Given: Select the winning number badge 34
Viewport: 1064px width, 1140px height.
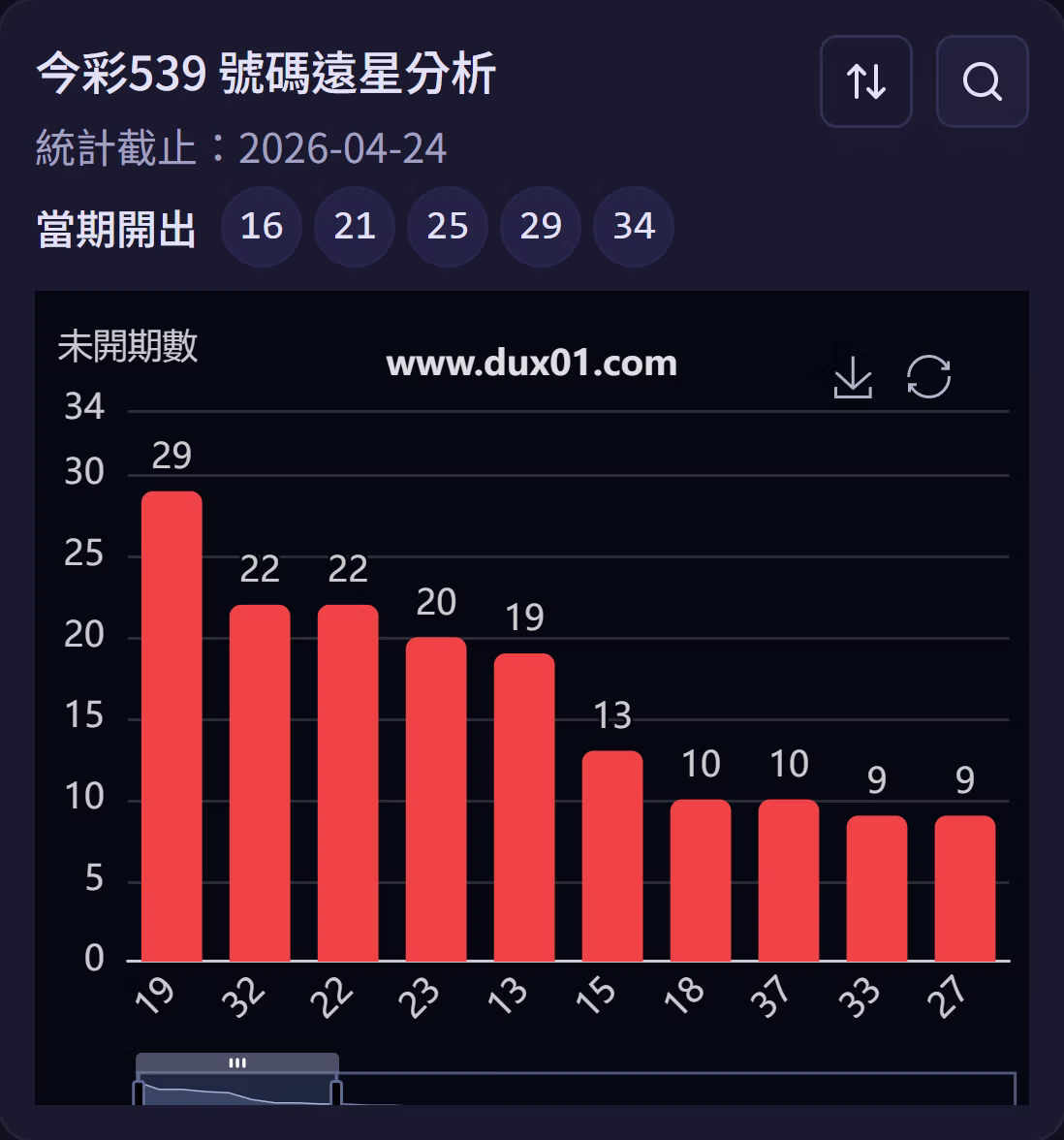Looking at the screenshot, I should coord(634,227).
